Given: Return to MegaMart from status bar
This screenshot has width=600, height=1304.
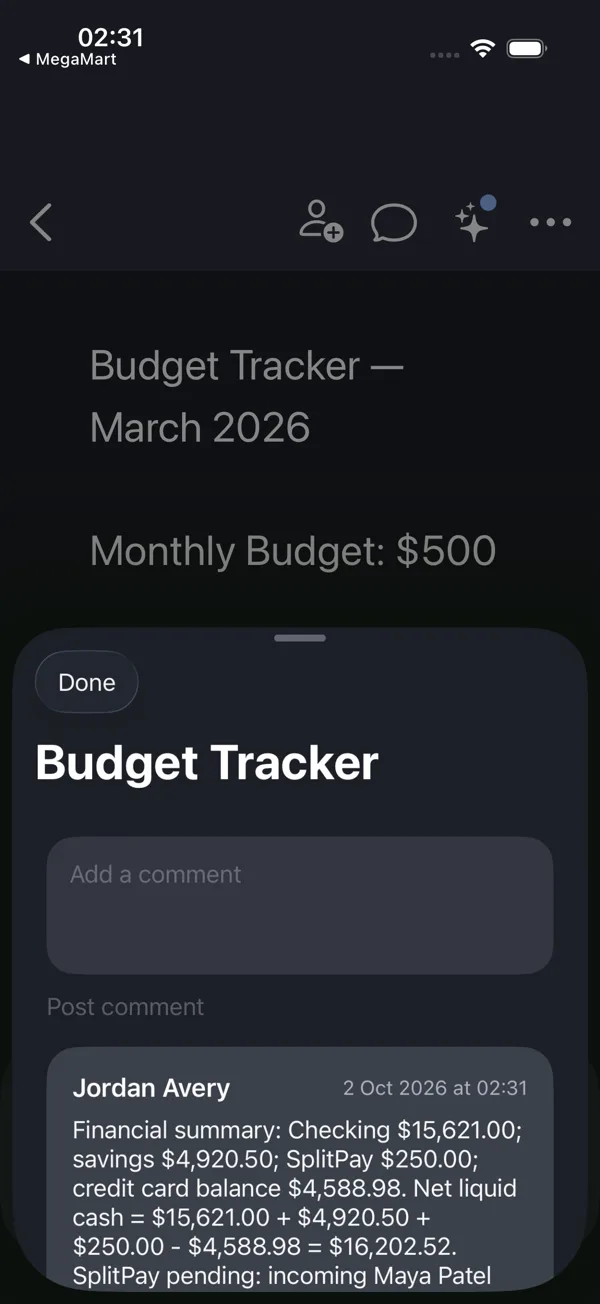Looking at the screenshot, I should pyautogui.click(x=68, y=59).
